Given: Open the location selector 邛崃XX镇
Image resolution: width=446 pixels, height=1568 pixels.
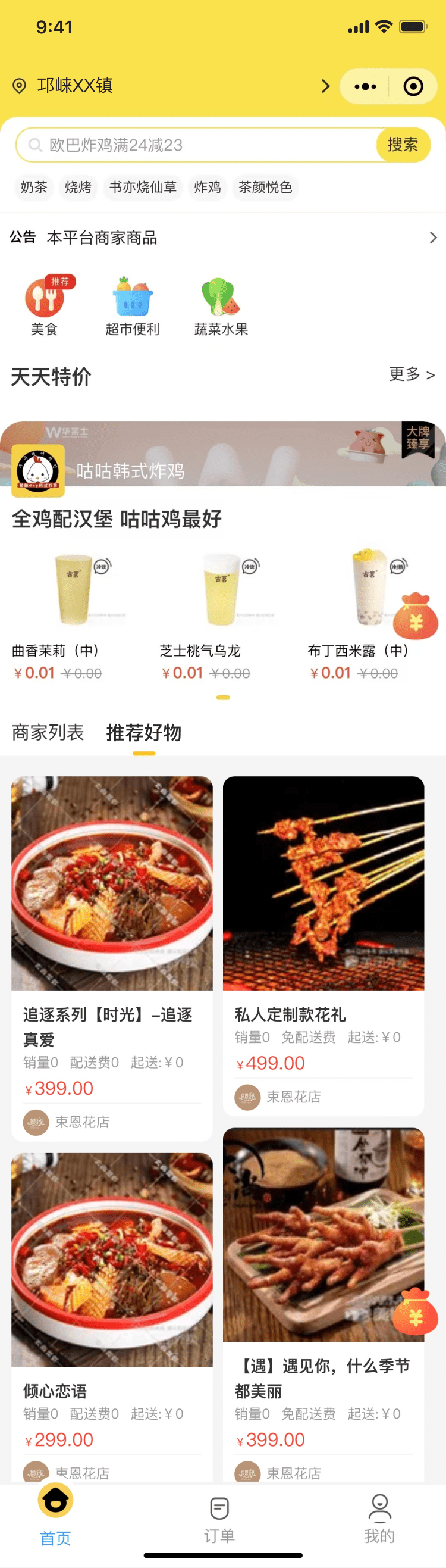Looking at the screenshot, I should [x=74, y=86].
